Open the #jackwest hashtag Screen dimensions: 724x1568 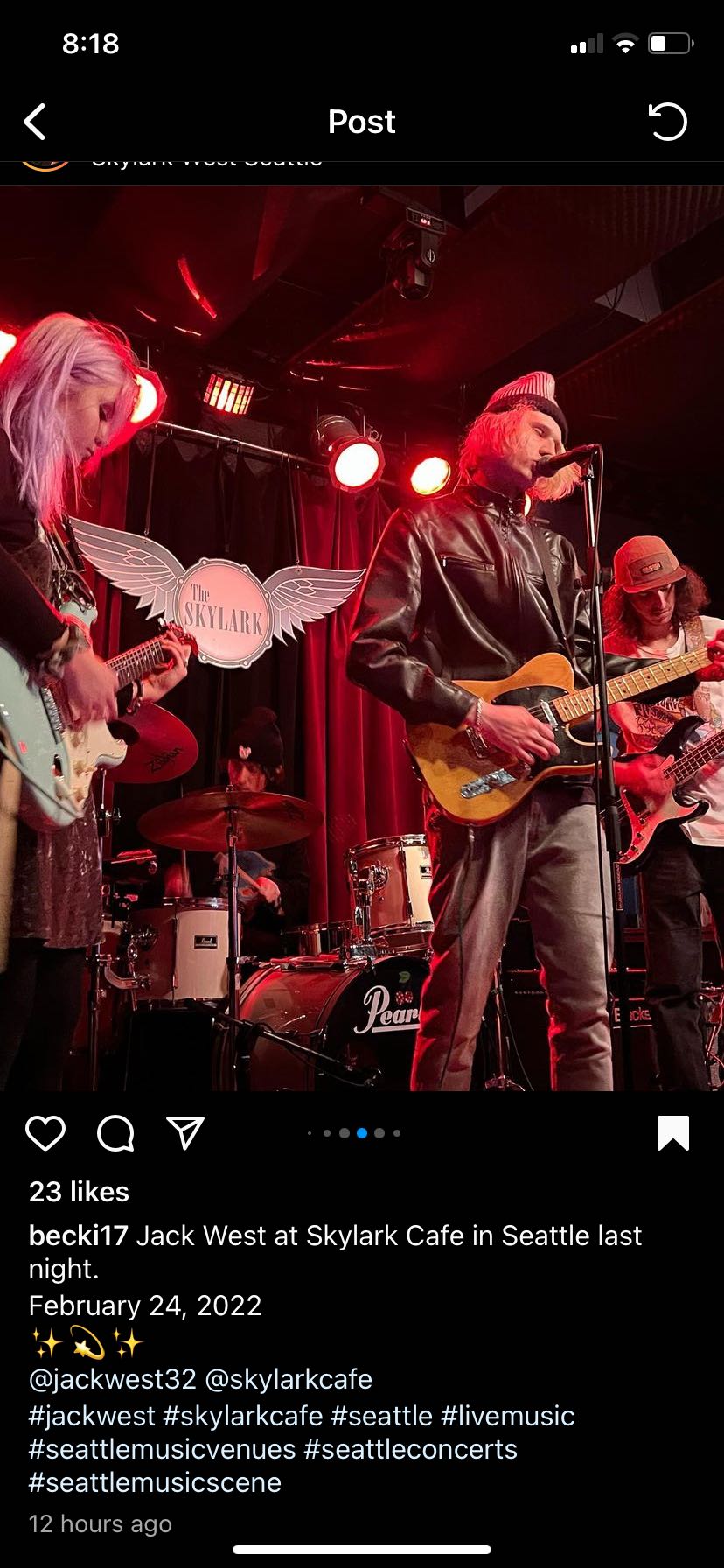coord(92,1416)
